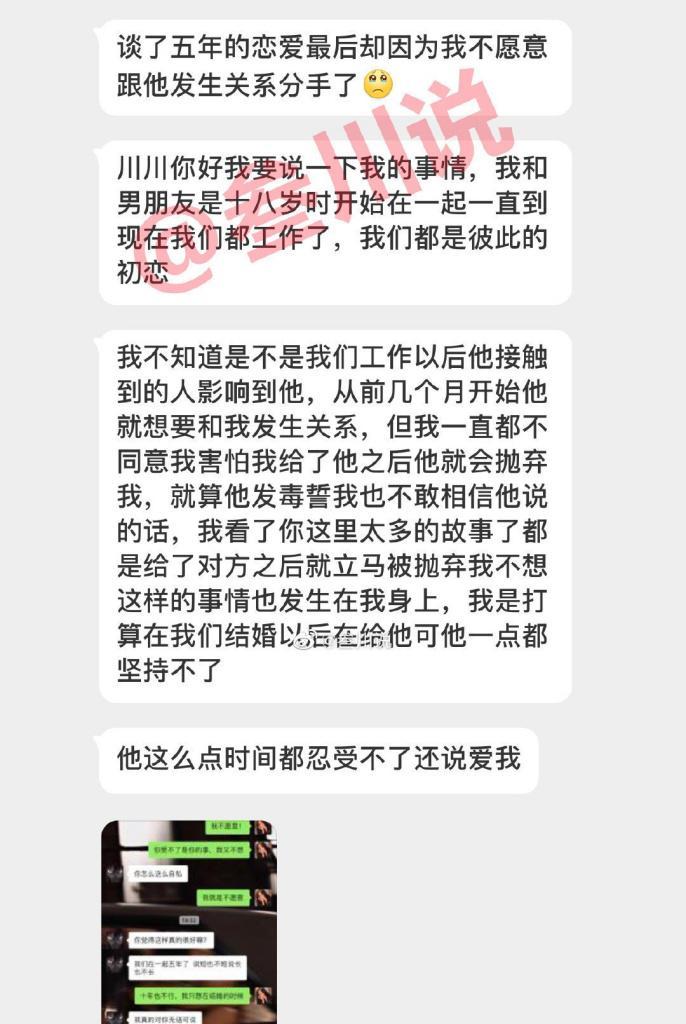Open the chat screenshot image message

(188, 920)
